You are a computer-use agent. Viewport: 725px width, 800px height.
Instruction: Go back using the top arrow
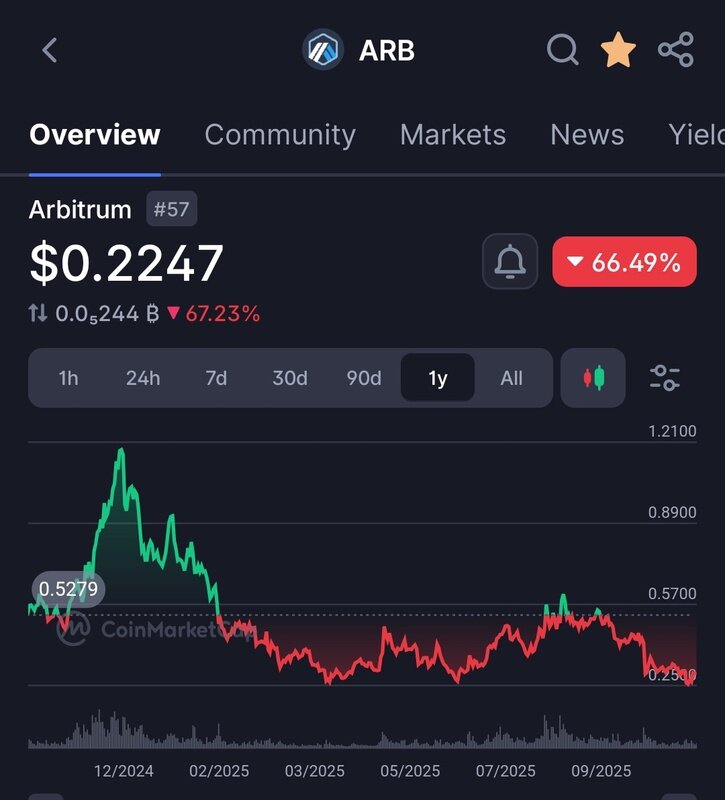click(x=50, y=50)
